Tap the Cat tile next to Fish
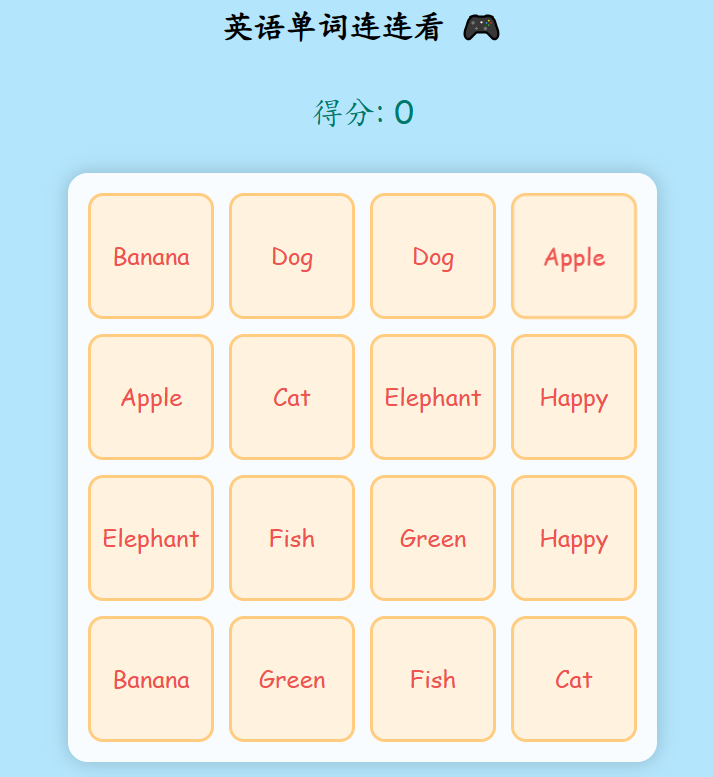Viewport: 713px width, 777px height. 574,679
